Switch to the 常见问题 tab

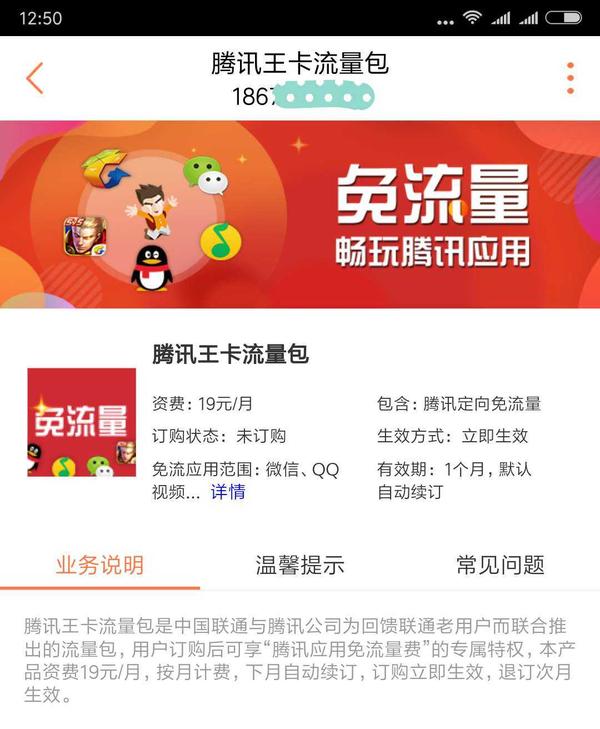[500, 565]
